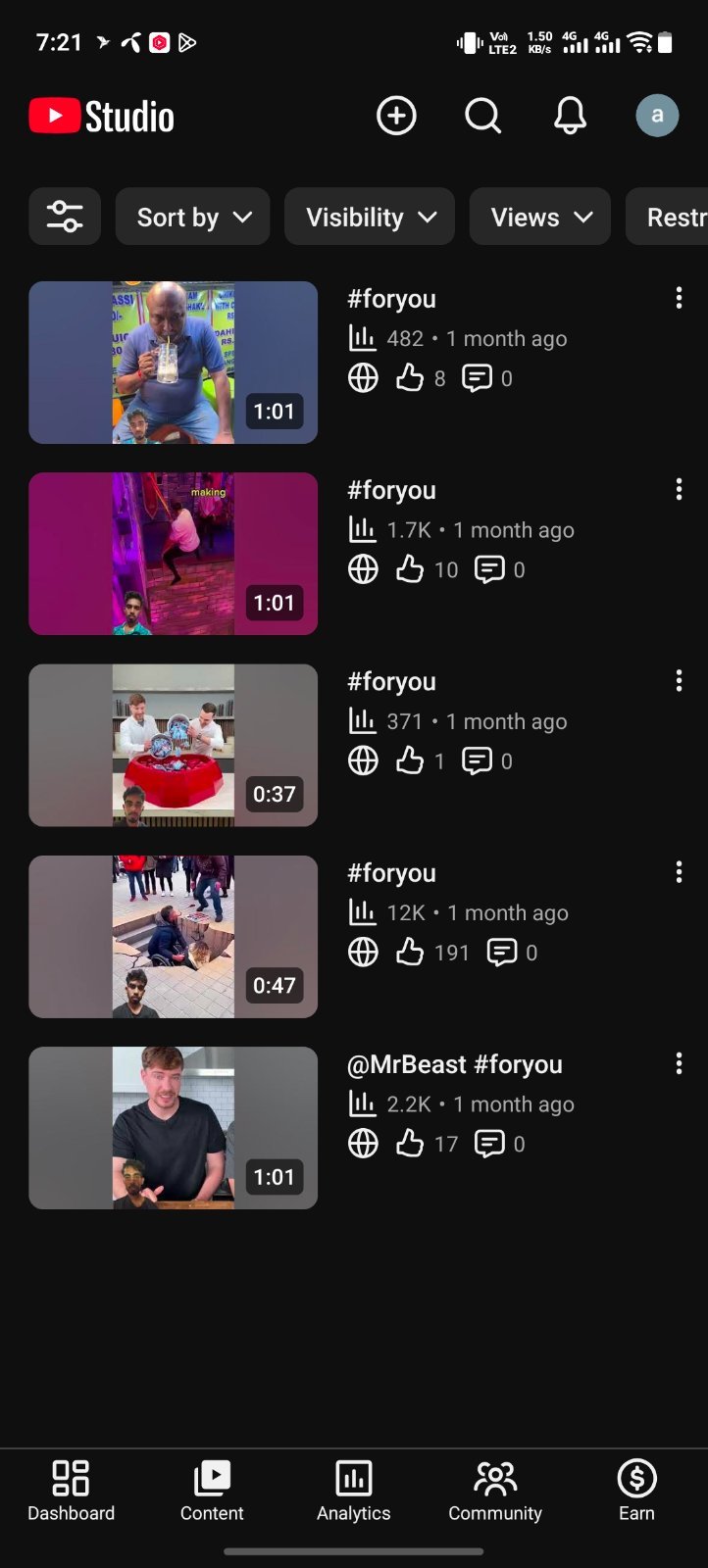The image size is (708, 1568).
Task: Open the Earn tab
Action: (636, 1491)
